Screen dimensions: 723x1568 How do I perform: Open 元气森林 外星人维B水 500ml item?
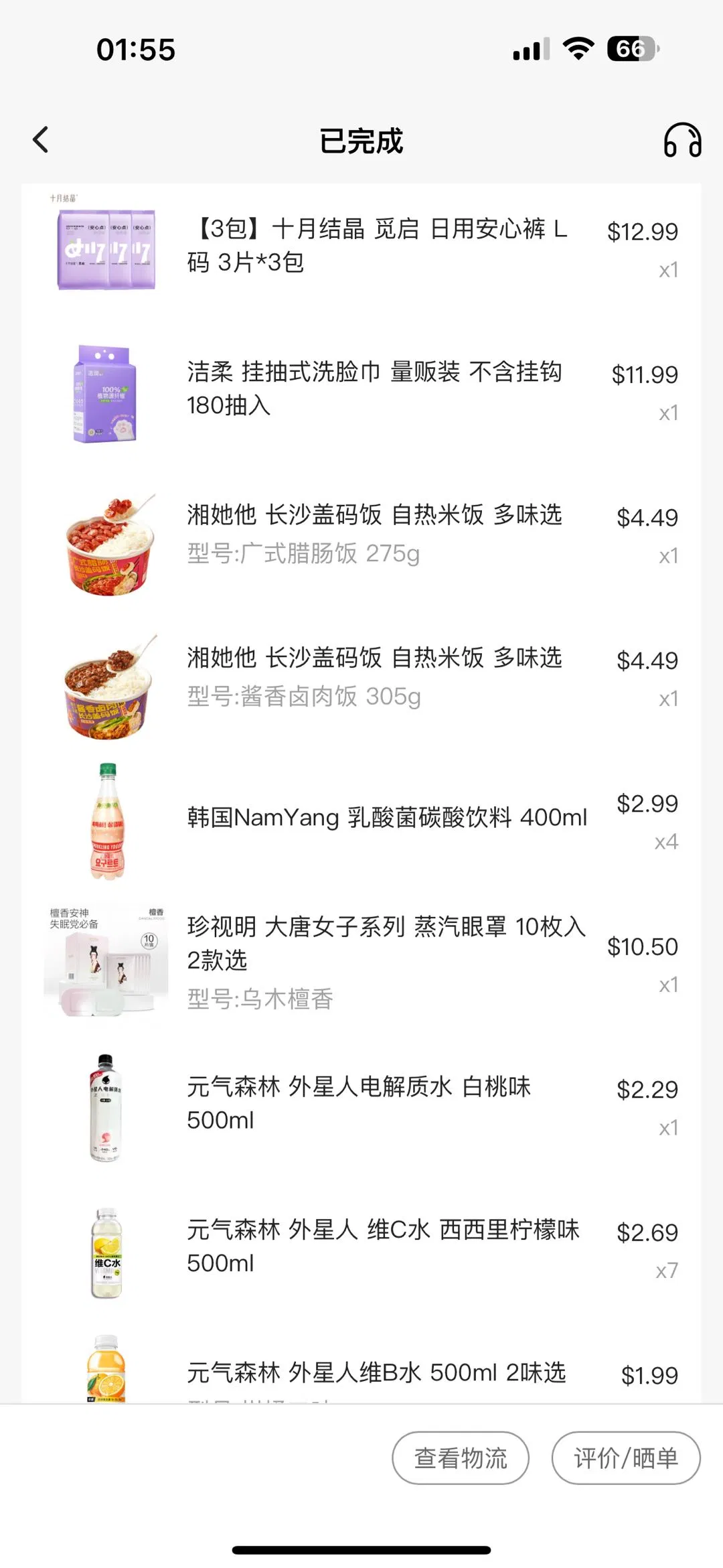point(376,1372)
